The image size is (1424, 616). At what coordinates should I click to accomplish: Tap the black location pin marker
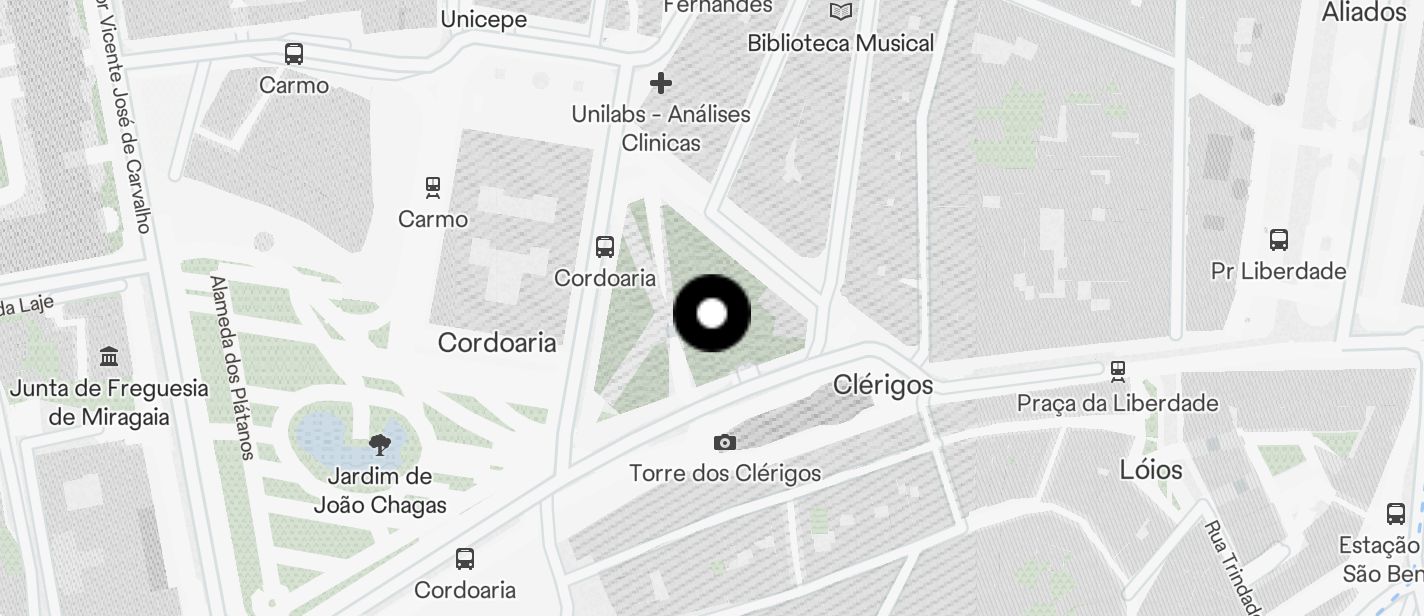point(711,314)
